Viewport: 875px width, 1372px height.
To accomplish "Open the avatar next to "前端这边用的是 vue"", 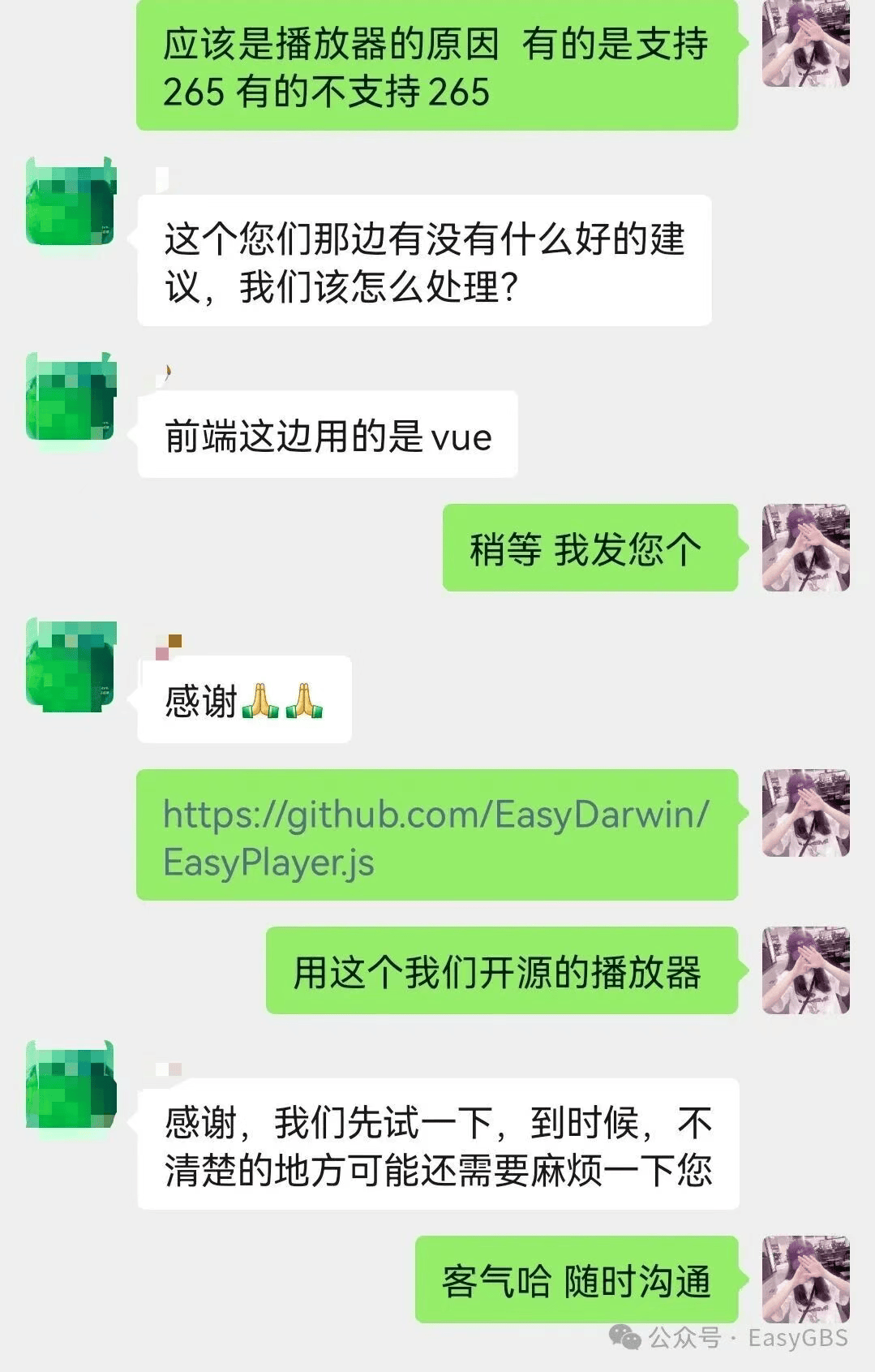I will (71, 397).
